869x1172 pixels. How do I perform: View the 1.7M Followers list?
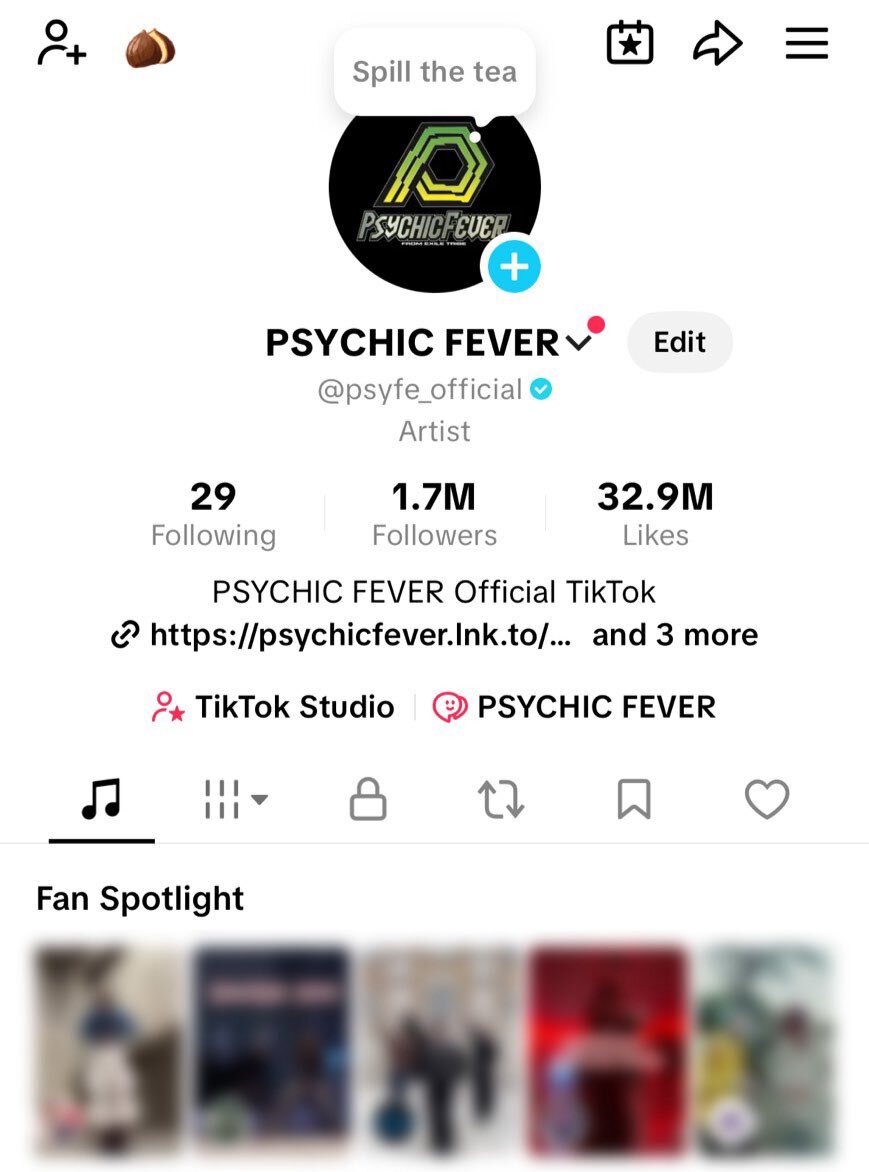[434, 514]
